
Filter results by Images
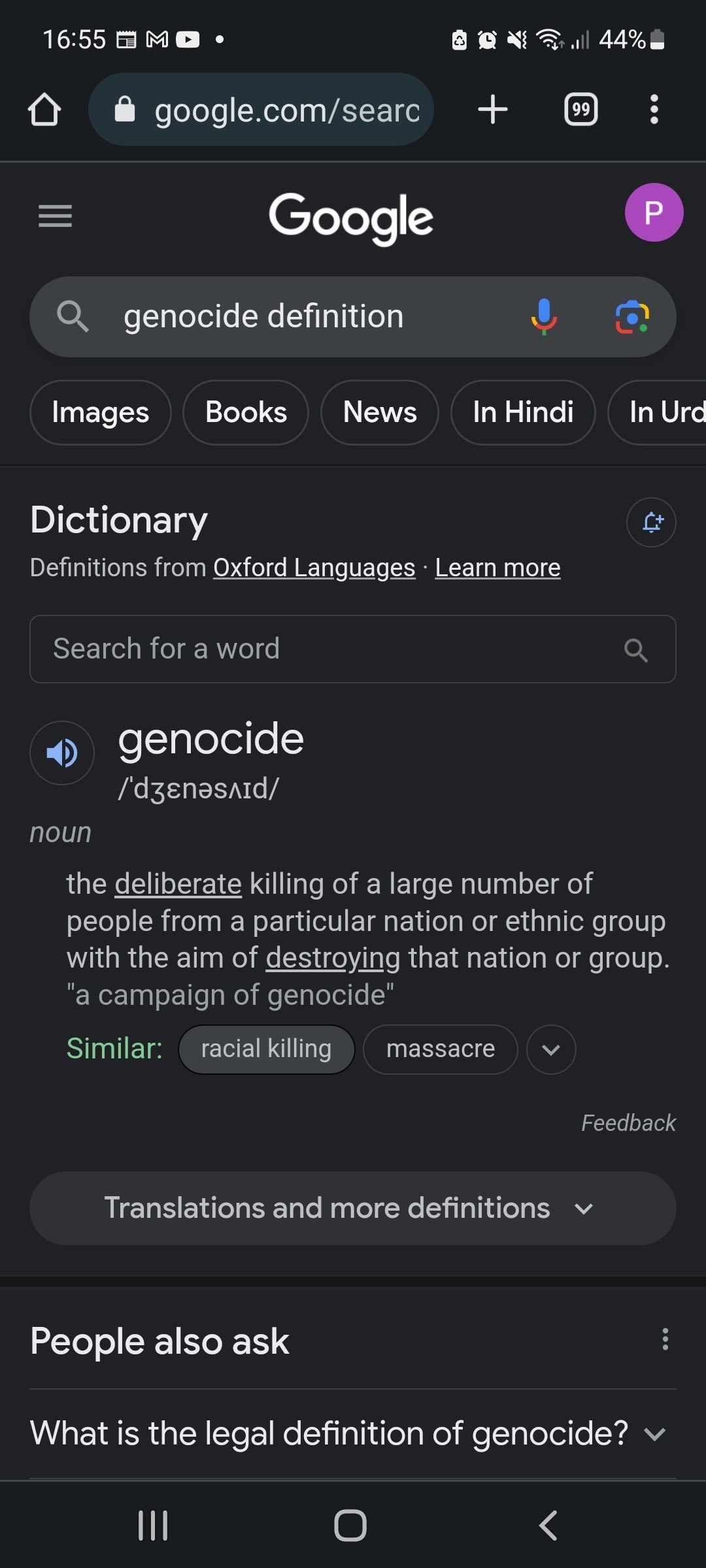coord(101,412)
